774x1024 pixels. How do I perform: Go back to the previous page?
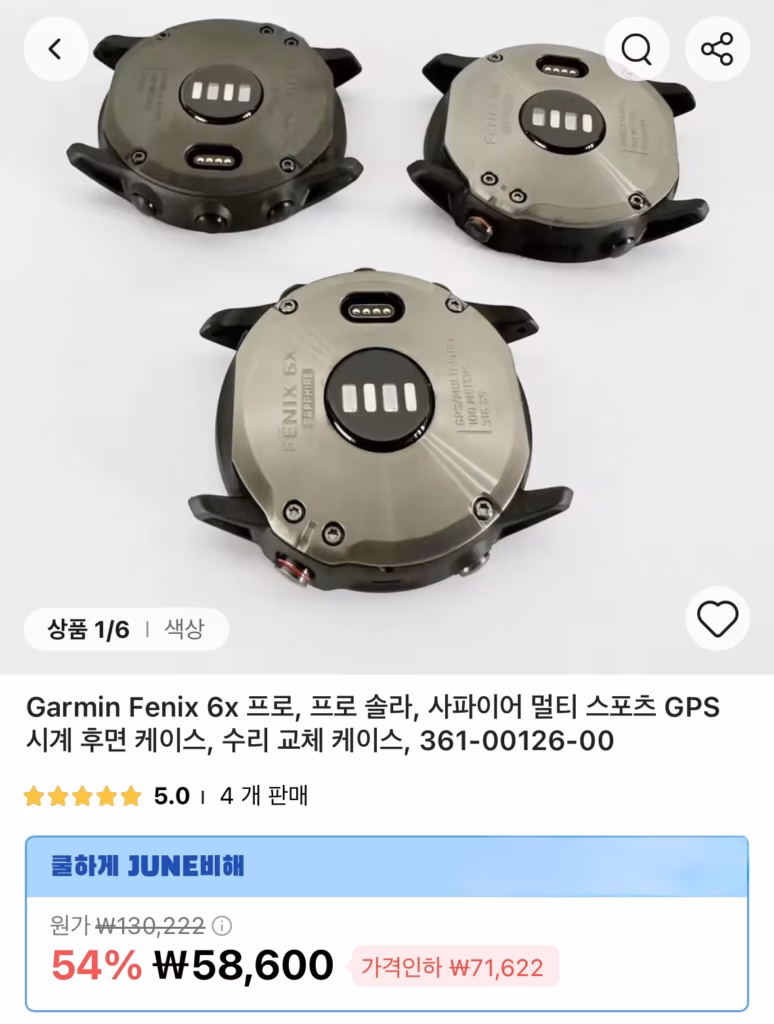[56, 48]
